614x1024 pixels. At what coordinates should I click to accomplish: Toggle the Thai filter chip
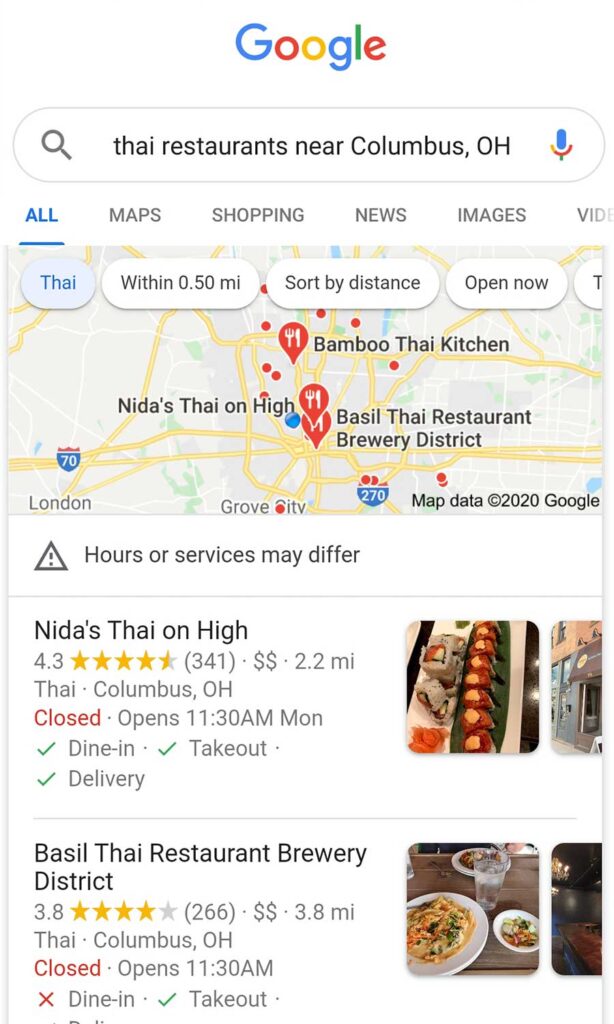click(x=58, y=283)
